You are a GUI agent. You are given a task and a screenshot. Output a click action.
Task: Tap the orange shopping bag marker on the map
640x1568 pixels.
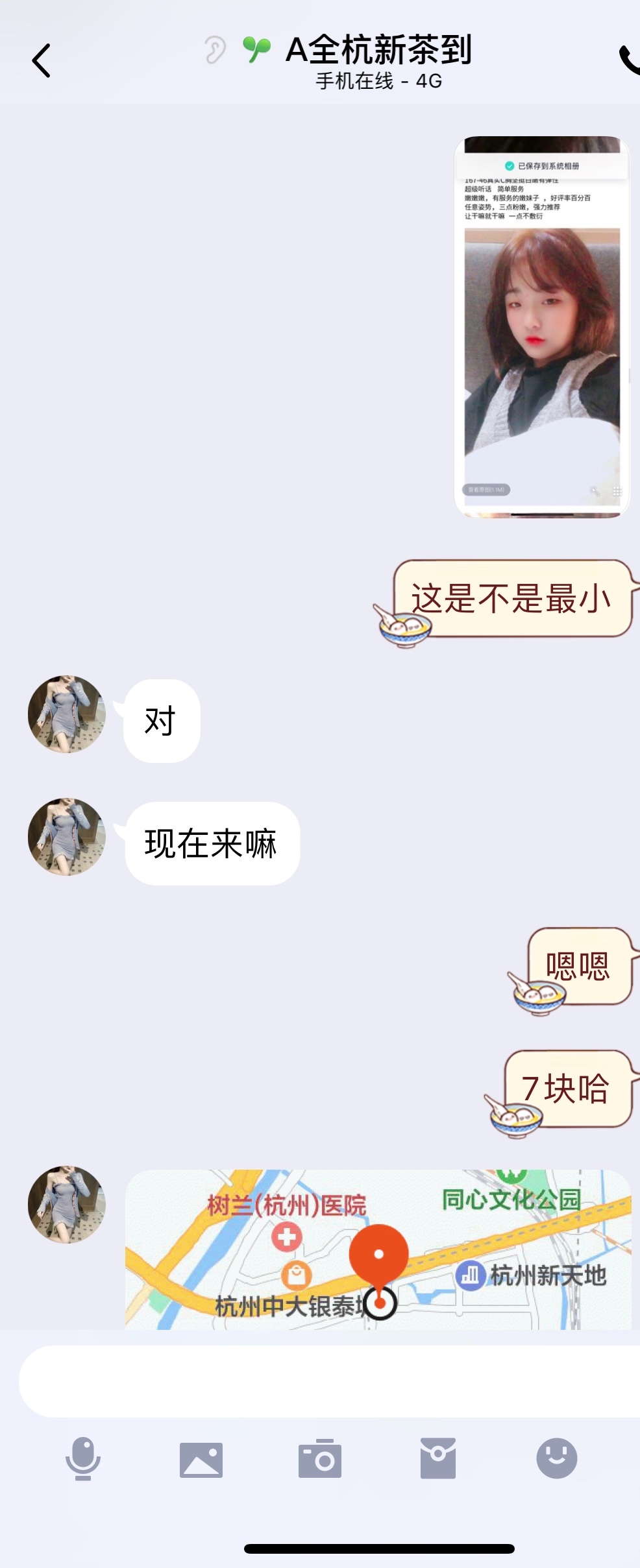pyautogui.click(x=297, y=1272)
